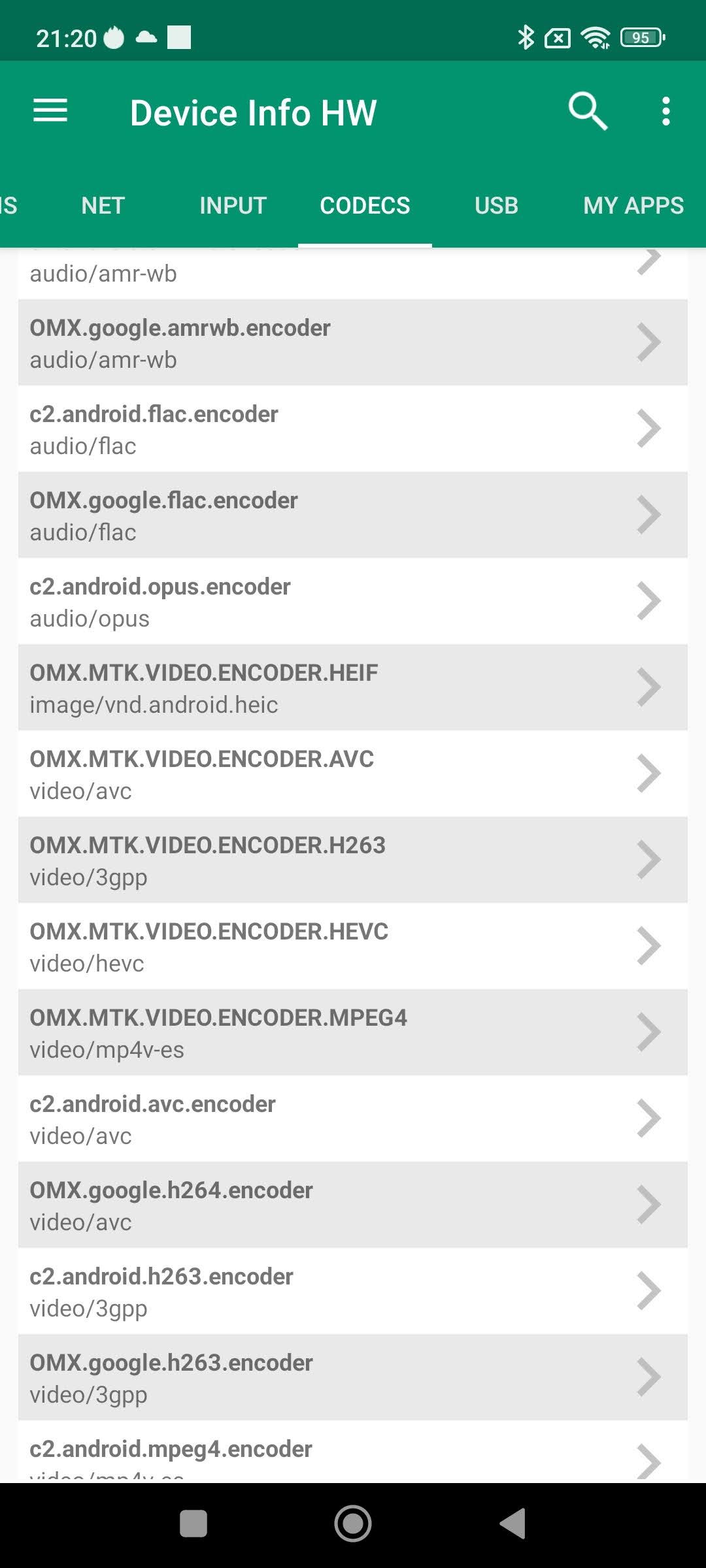The height and width of the screenshot is (1568, 706).
Task: Open OMX.google.flac.encoder entry
Action: (353, 515)
